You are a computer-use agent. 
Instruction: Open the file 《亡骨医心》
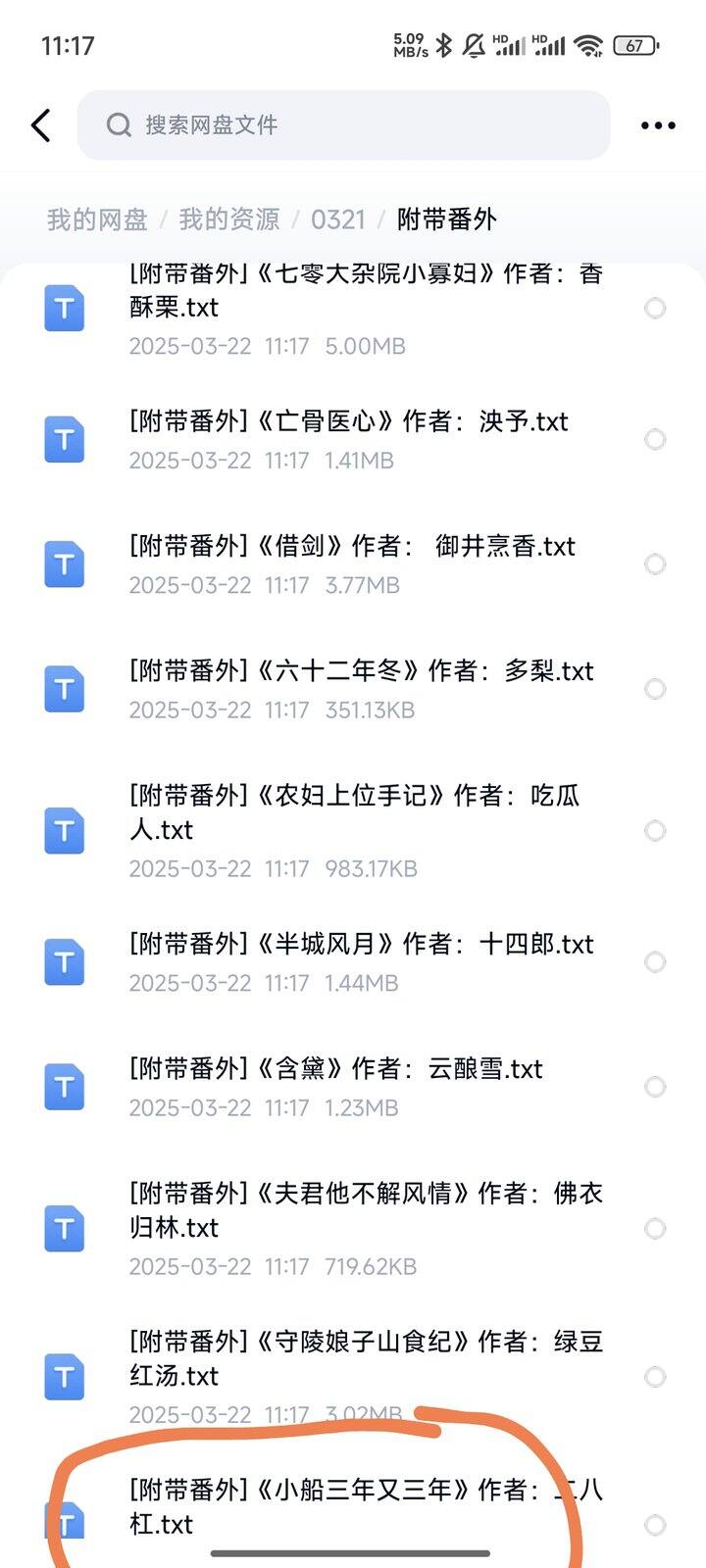coord(353,439)
